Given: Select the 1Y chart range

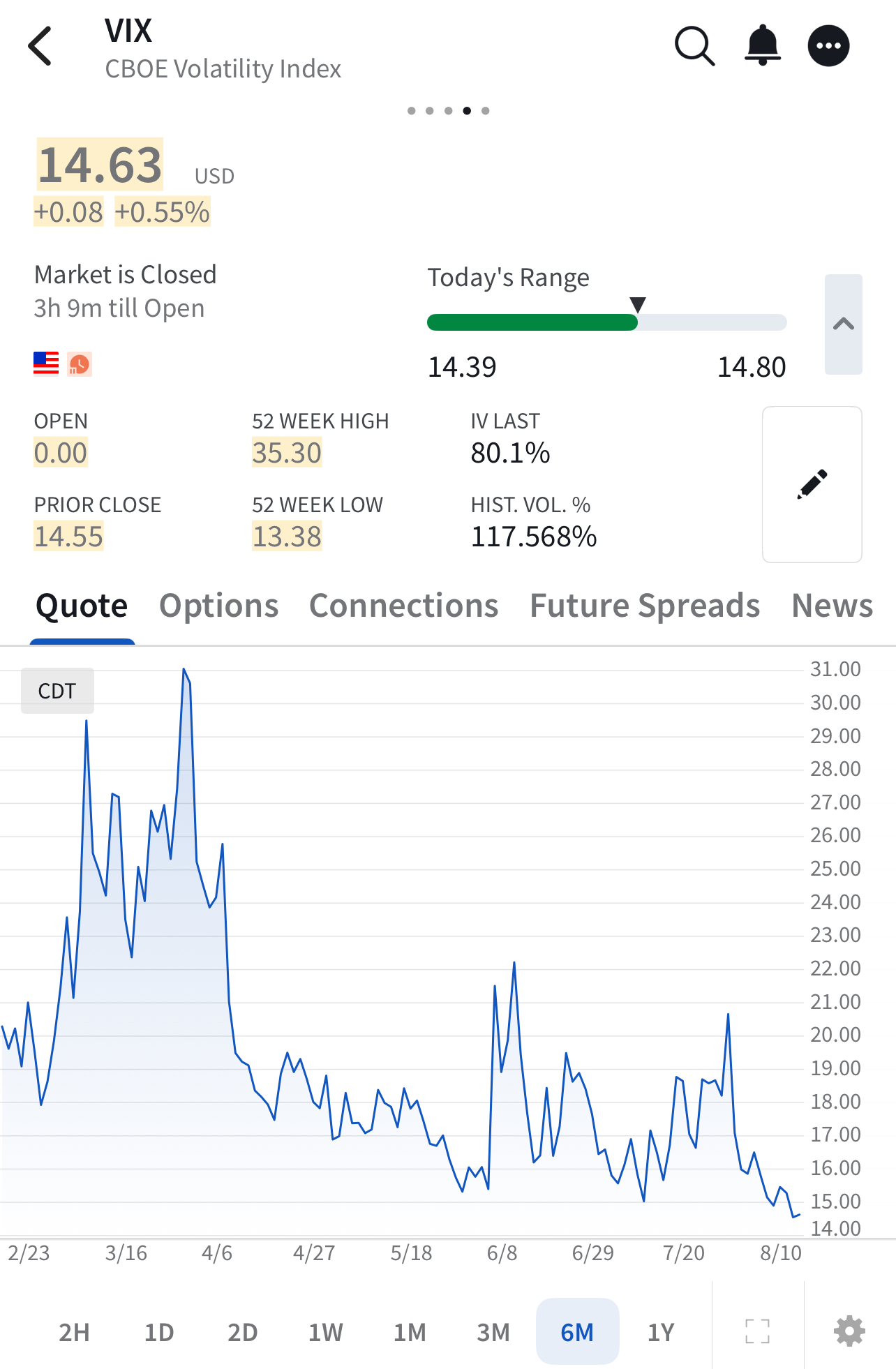Looking at the screenshot, I should tap(661, 1332).
